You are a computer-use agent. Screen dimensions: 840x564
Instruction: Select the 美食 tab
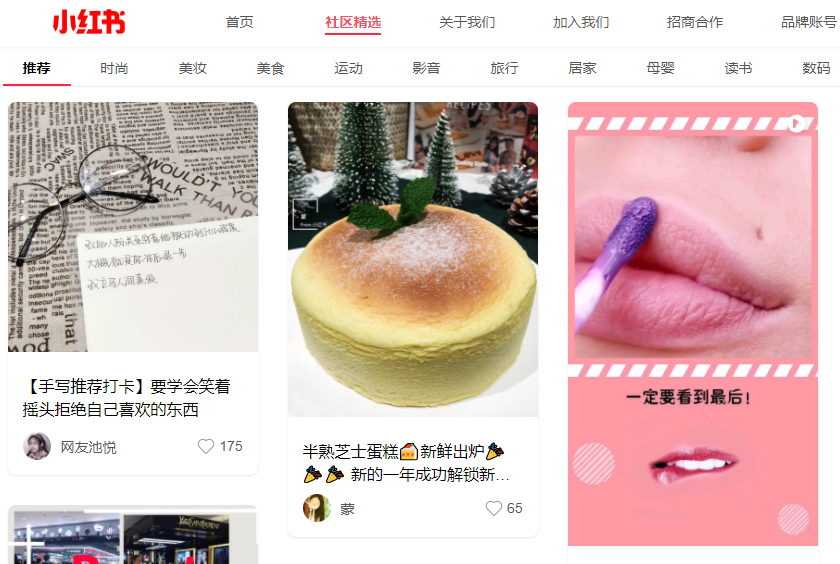coord(270,68)
